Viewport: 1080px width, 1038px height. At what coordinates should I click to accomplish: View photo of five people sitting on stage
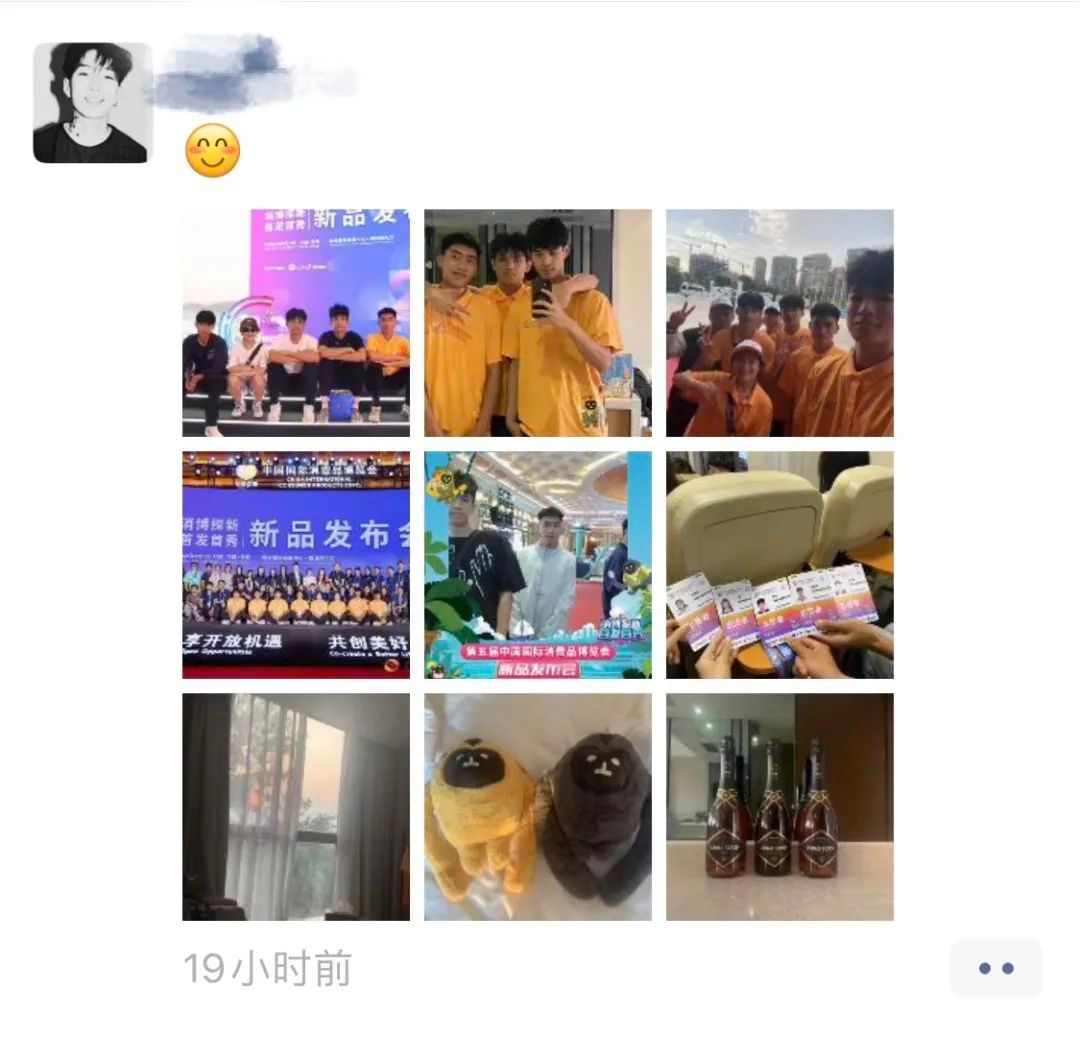coord(295,322)
